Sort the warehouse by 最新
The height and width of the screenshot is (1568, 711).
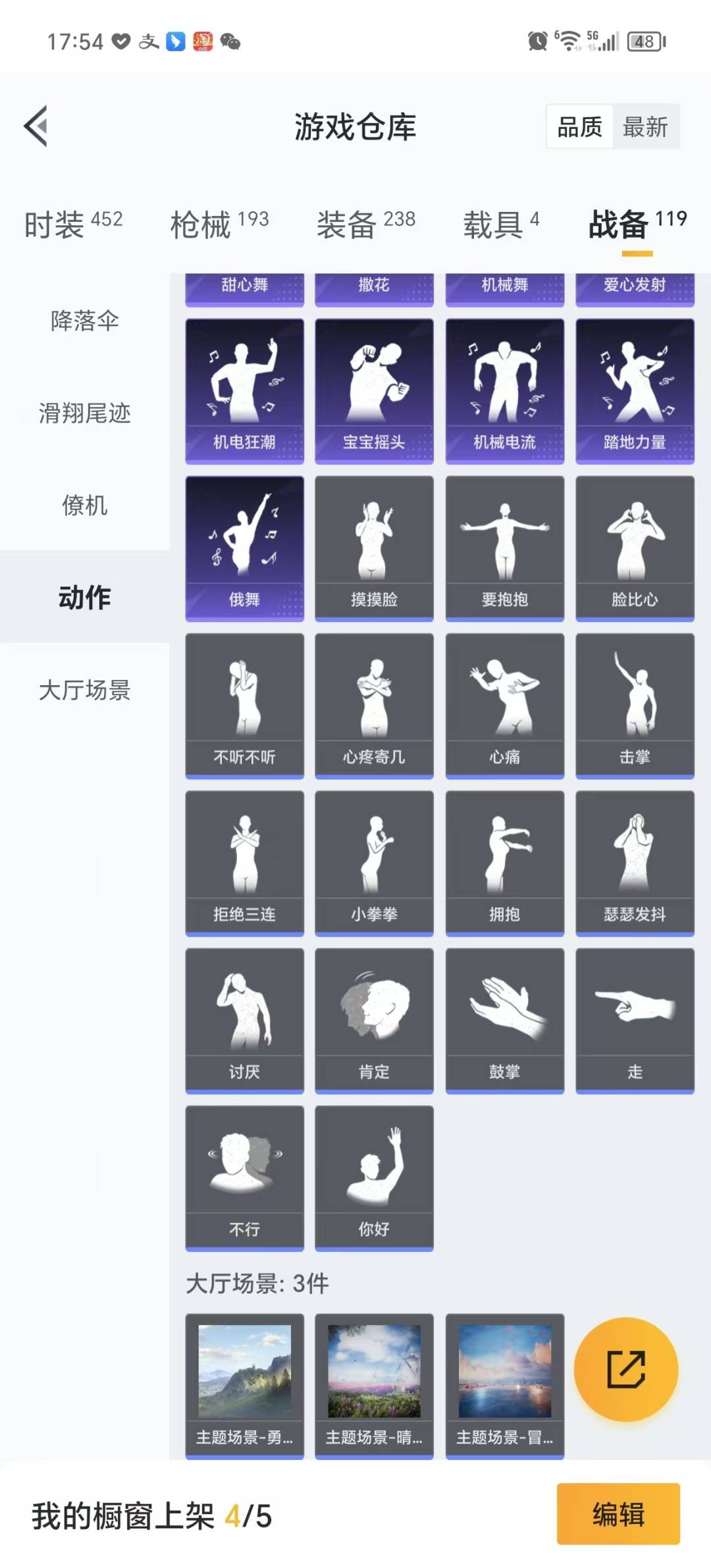pos(645,126)
